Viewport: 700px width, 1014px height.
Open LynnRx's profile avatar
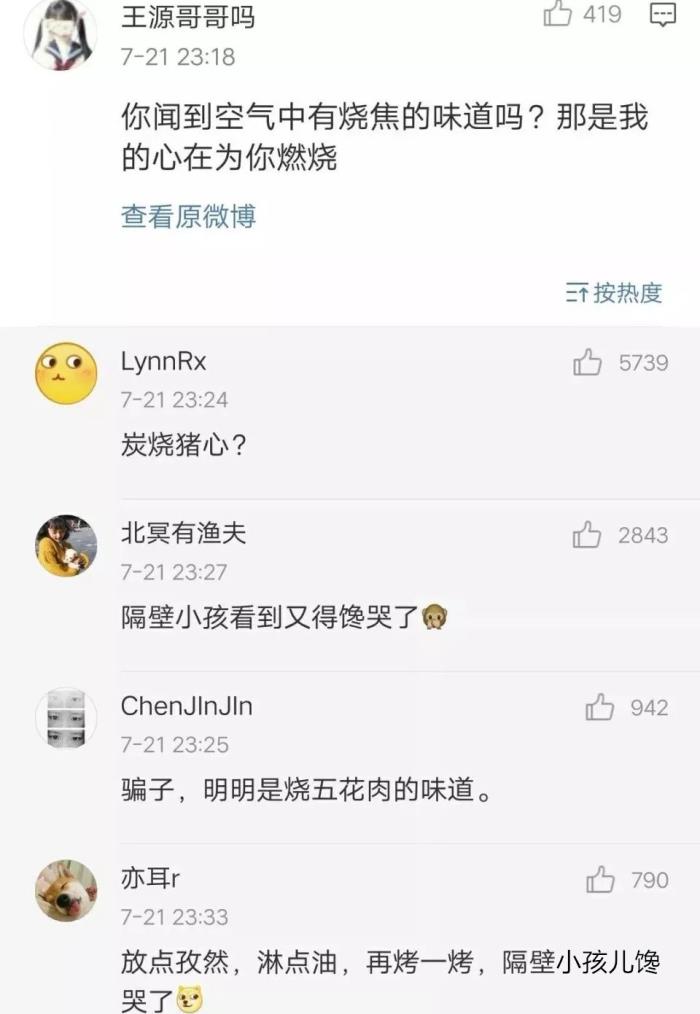point(66,373)
